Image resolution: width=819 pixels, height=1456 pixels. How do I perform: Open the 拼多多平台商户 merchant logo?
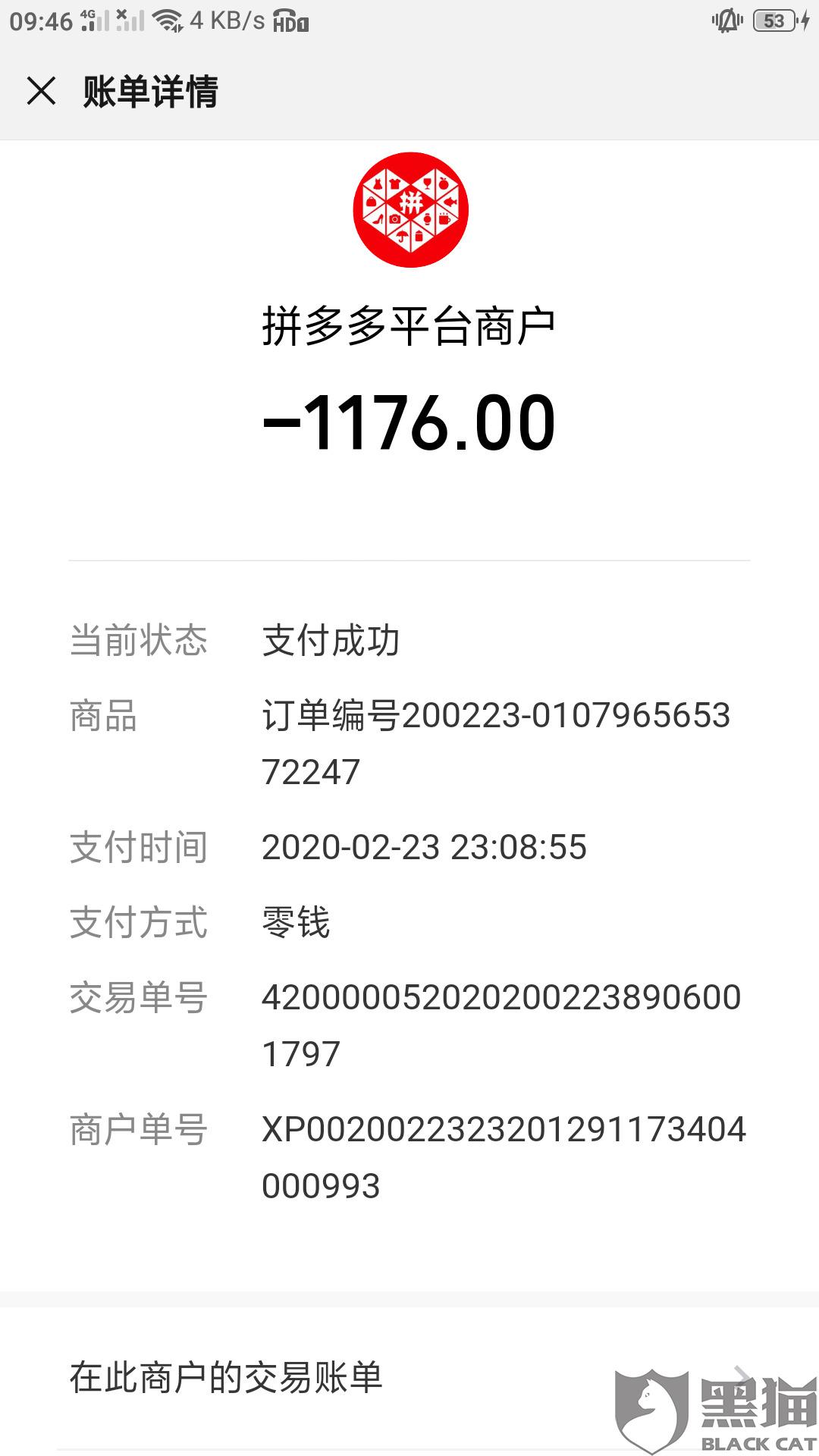coord(410,210)
